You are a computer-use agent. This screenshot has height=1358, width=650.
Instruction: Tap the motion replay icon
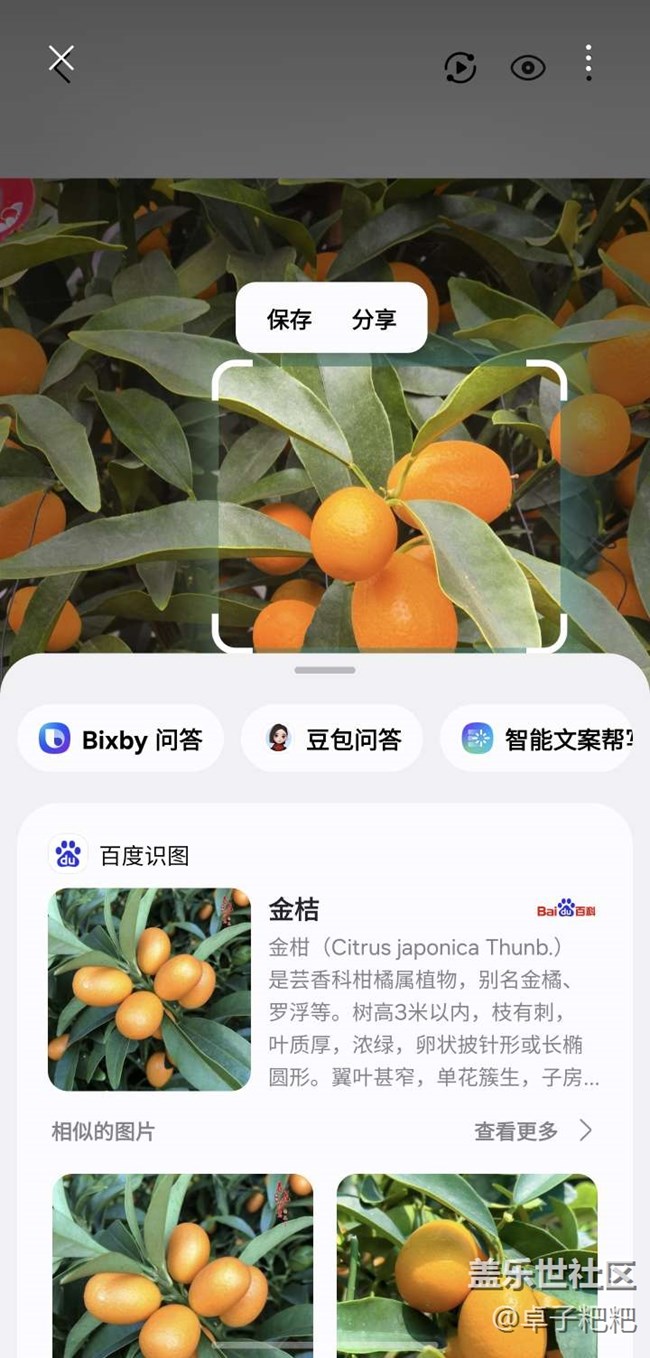[x=460, y=67]
